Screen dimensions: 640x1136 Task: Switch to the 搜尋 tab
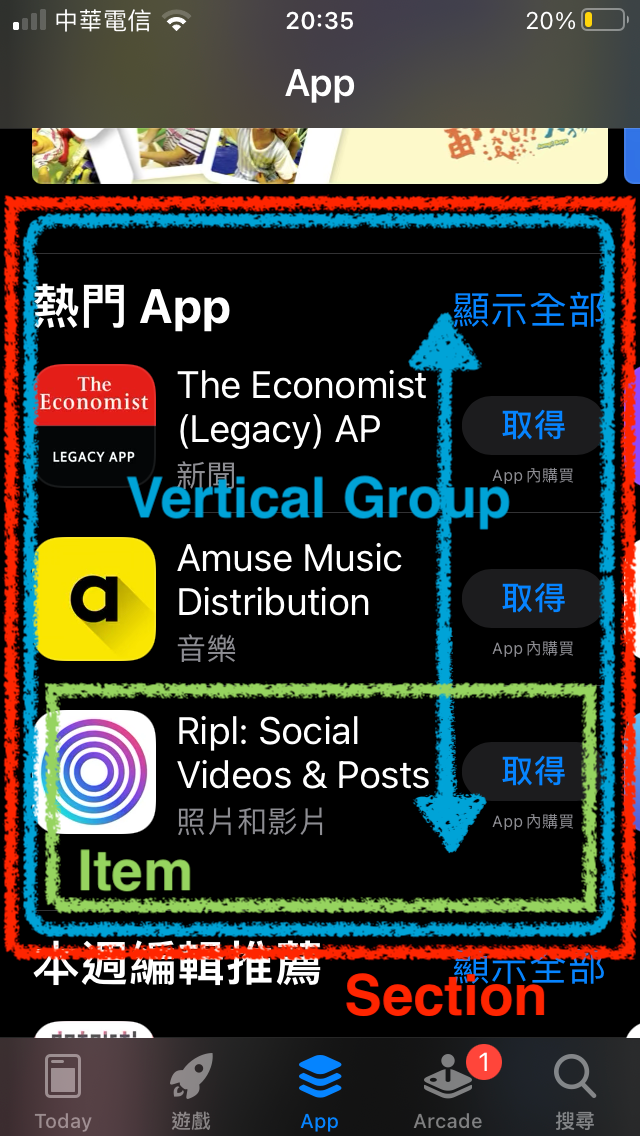coord(574,1091)
